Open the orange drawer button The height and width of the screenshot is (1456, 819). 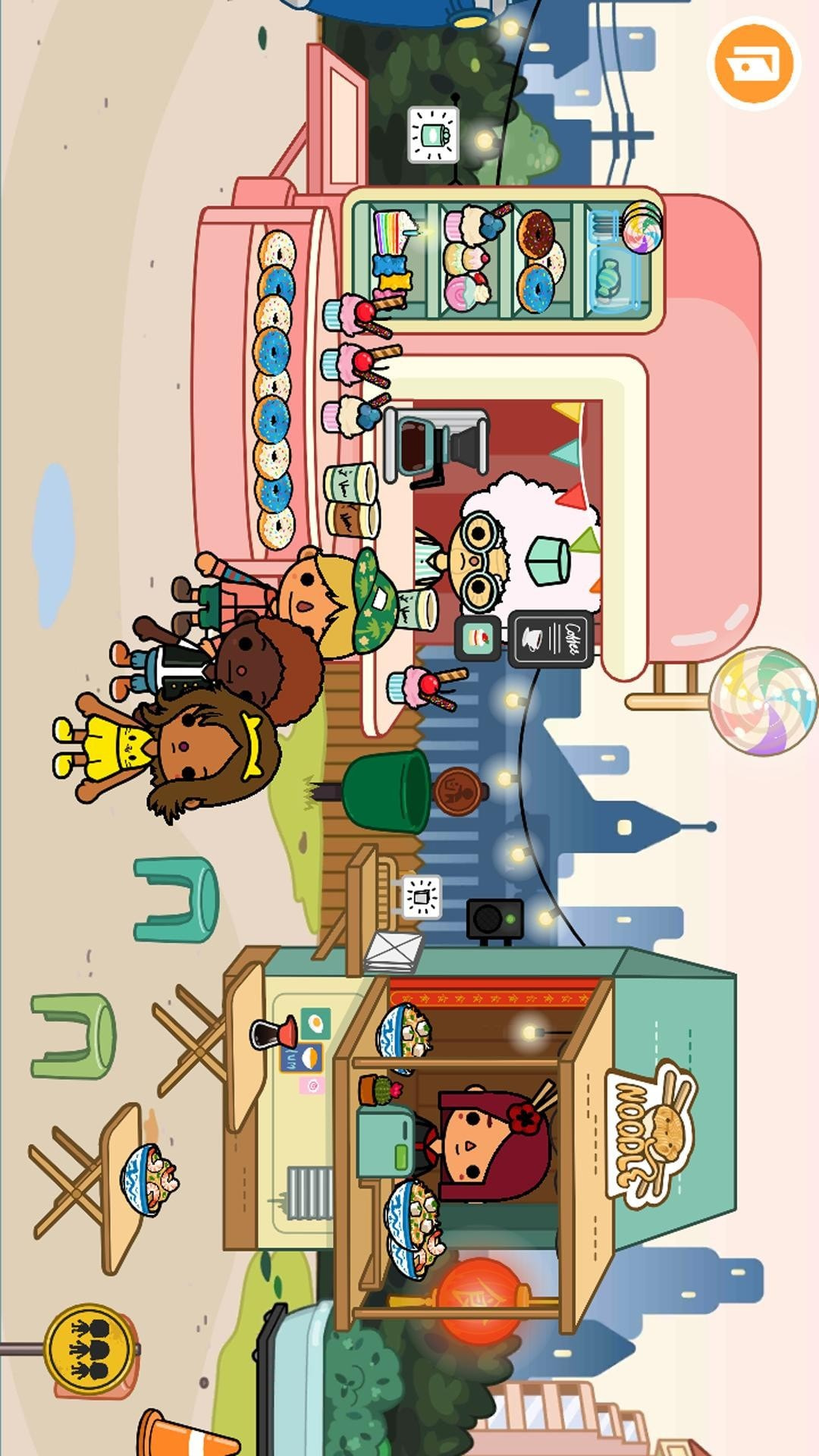(753, 64)
